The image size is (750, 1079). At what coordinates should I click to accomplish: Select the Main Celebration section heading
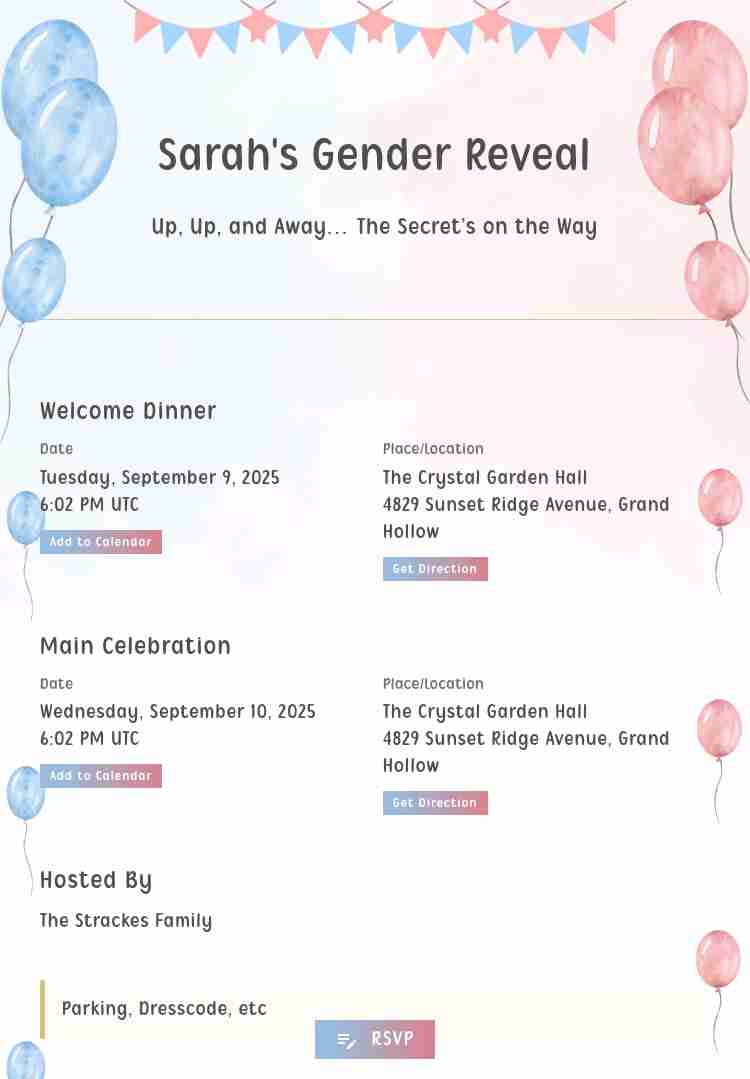tap(135, 646)
